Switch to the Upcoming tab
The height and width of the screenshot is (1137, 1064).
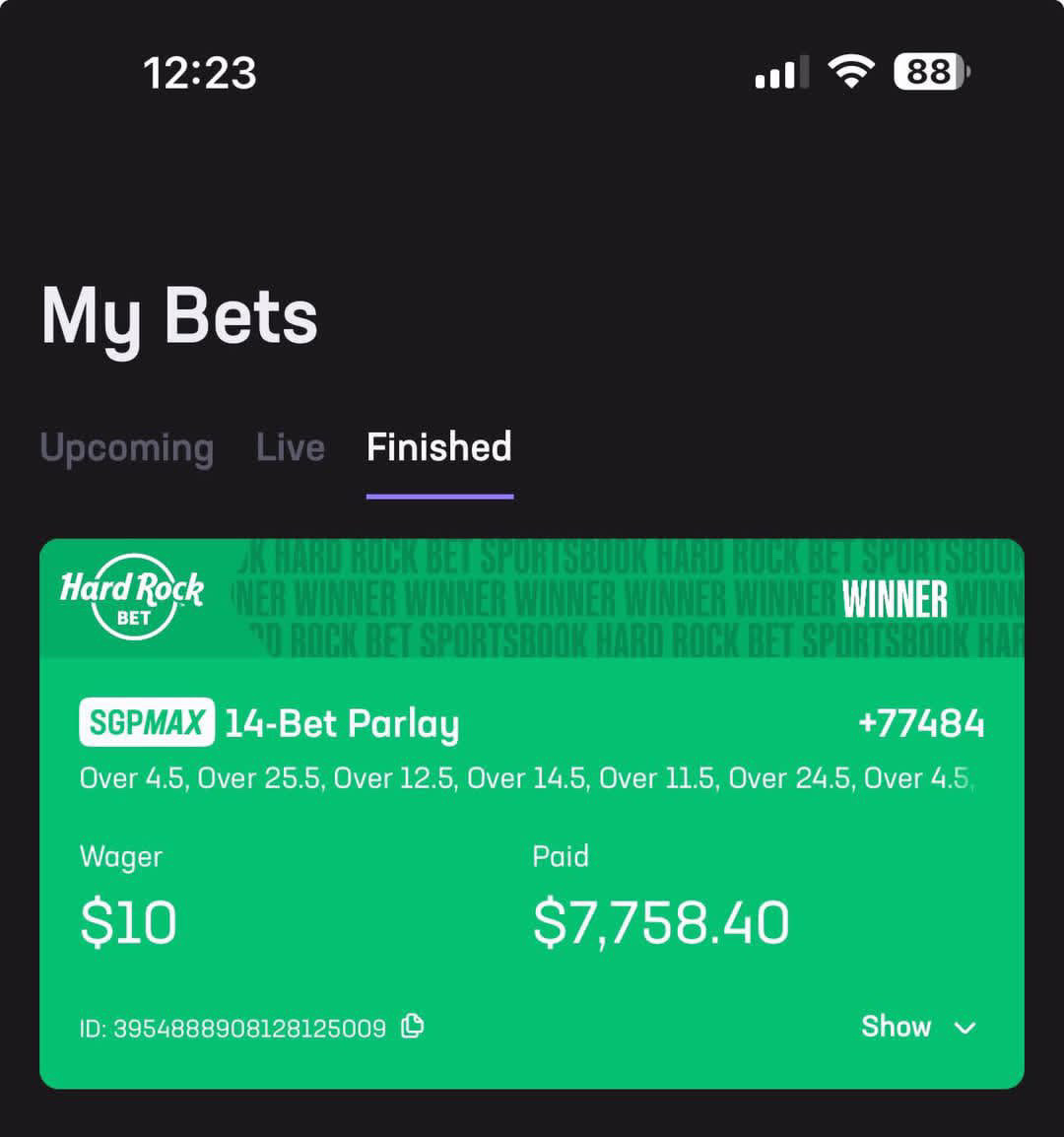point(127,448)
